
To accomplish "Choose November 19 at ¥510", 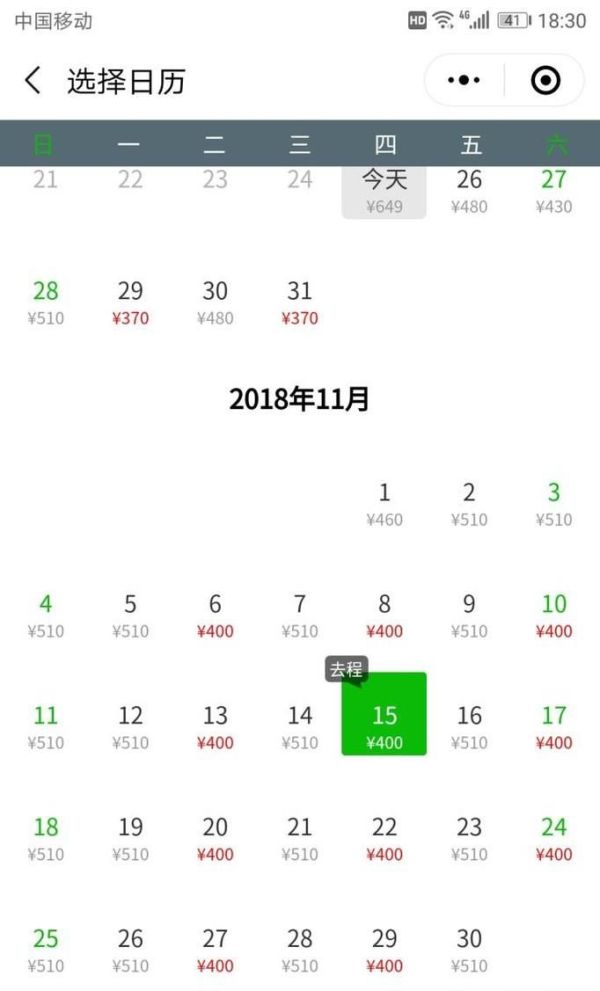I will coord(130,838).
